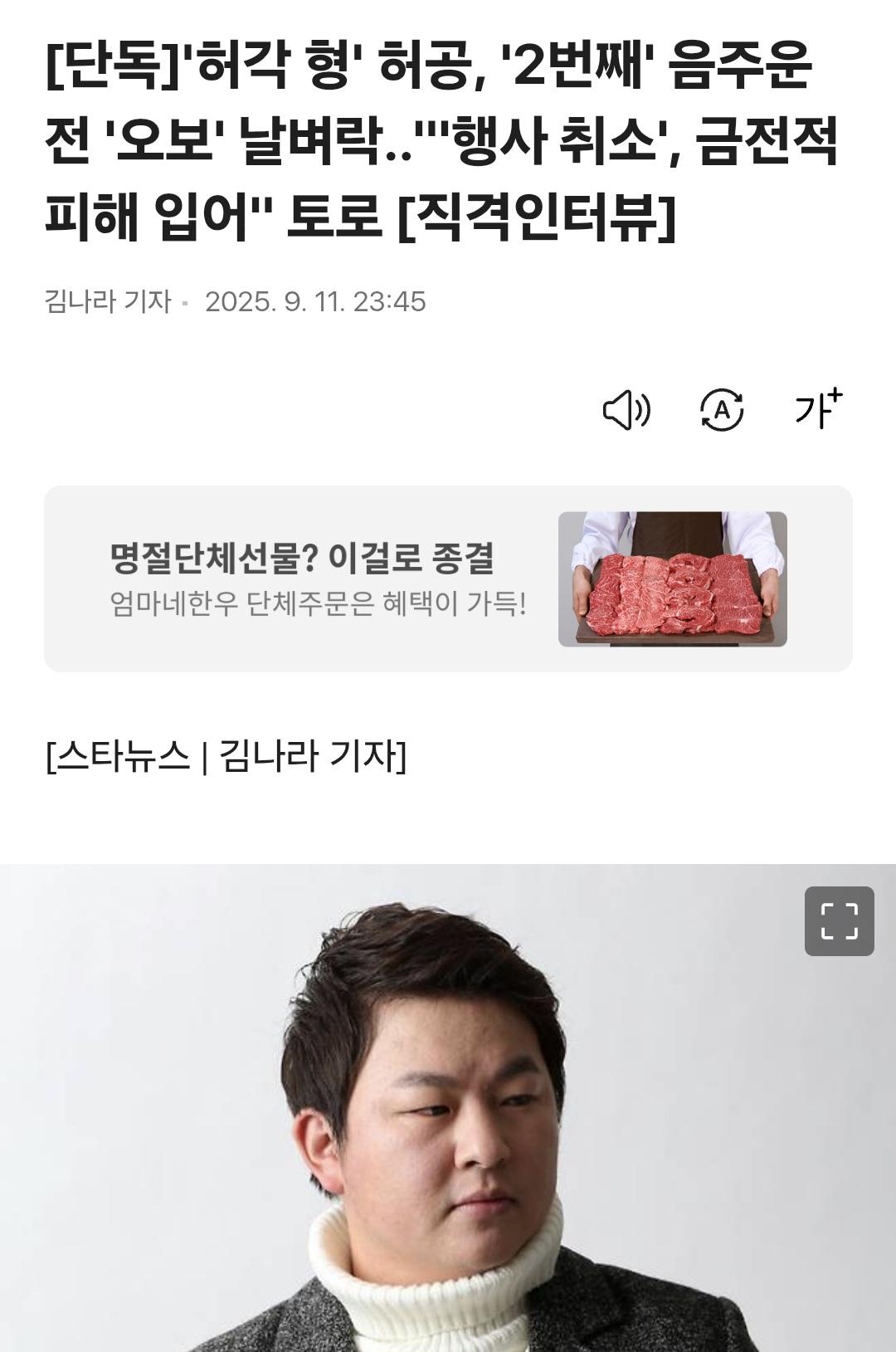Viewport: 896px width, 1352px height.
Task: Expand the article photo to fullscreen
Action: click(839, 920)
